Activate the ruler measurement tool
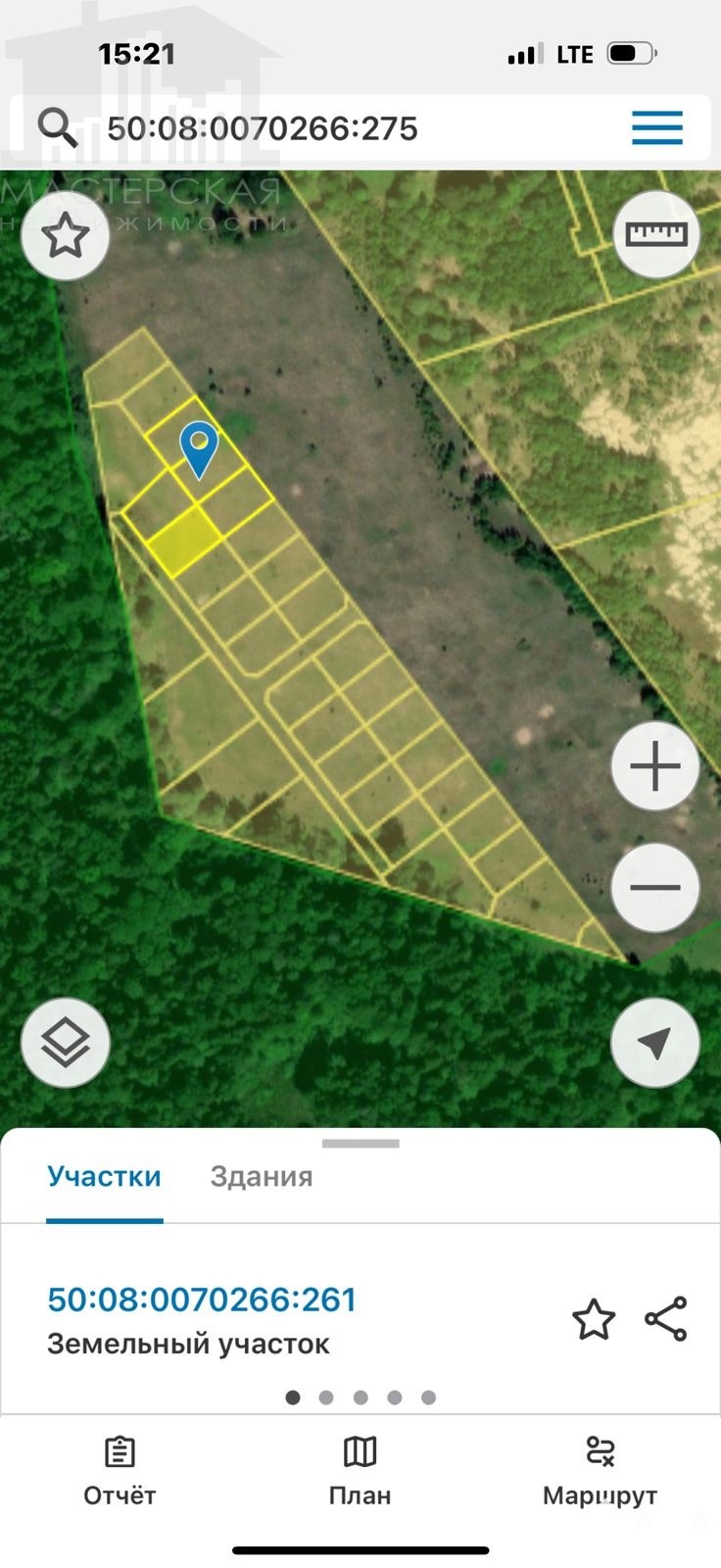 656,234
